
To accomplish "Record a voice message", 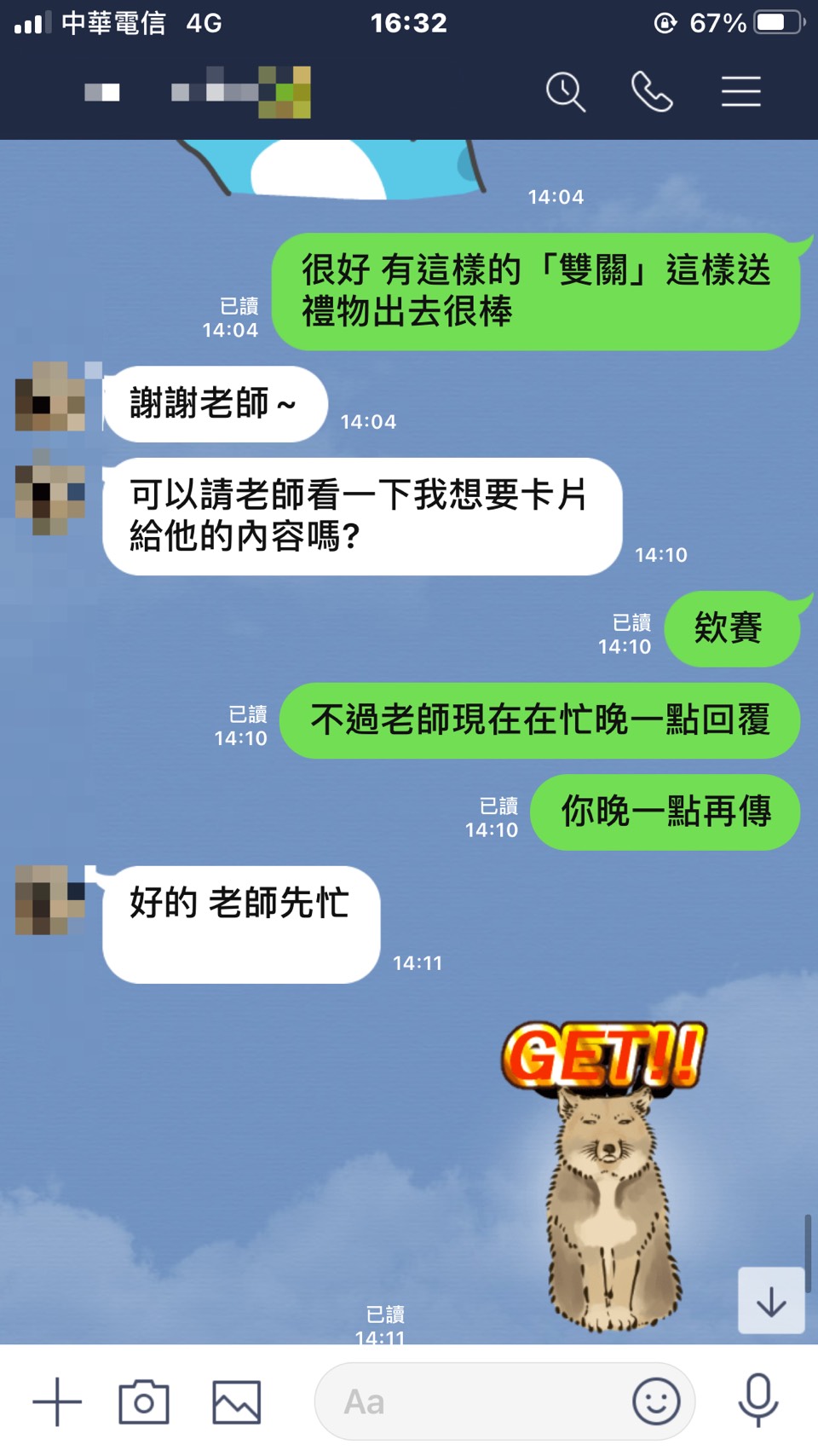I will click(758, 1401).
